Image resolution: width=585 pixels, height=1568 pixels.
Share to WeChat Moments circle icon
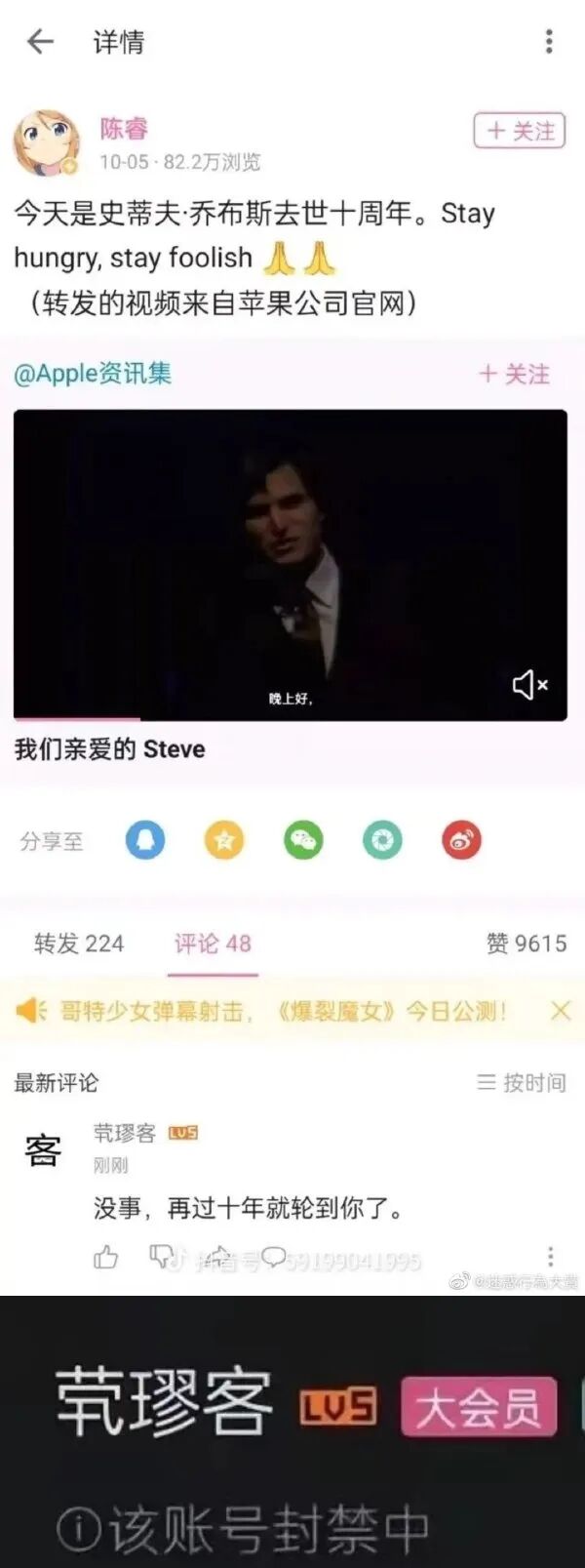382,840
